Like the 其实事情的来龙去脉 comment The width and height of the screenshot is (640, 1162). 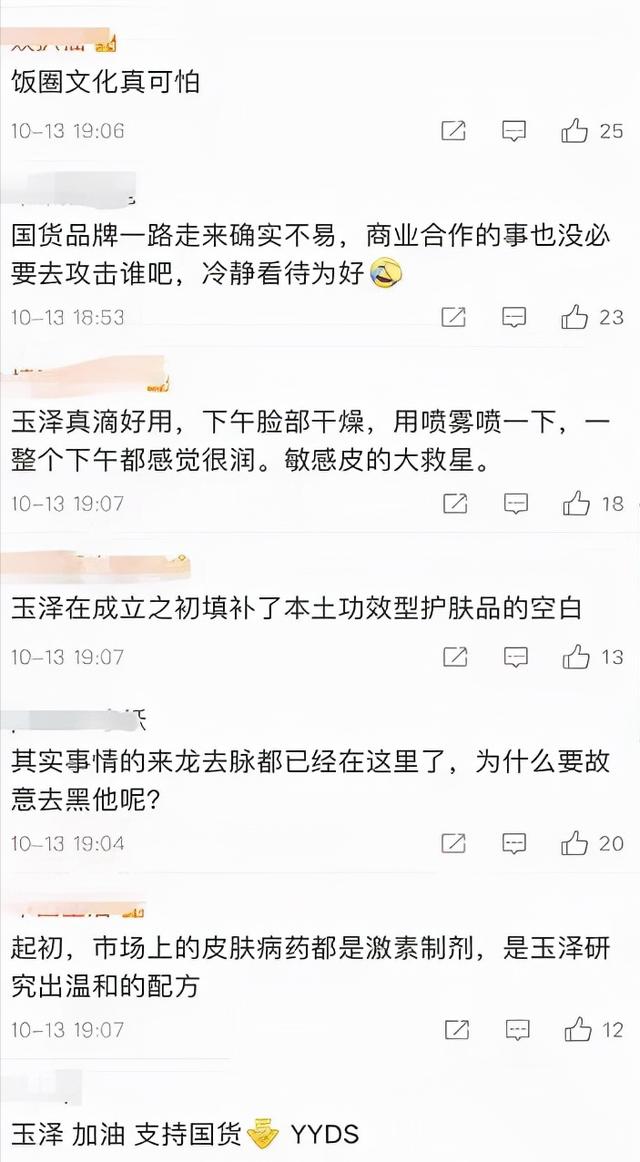[574, 843]
